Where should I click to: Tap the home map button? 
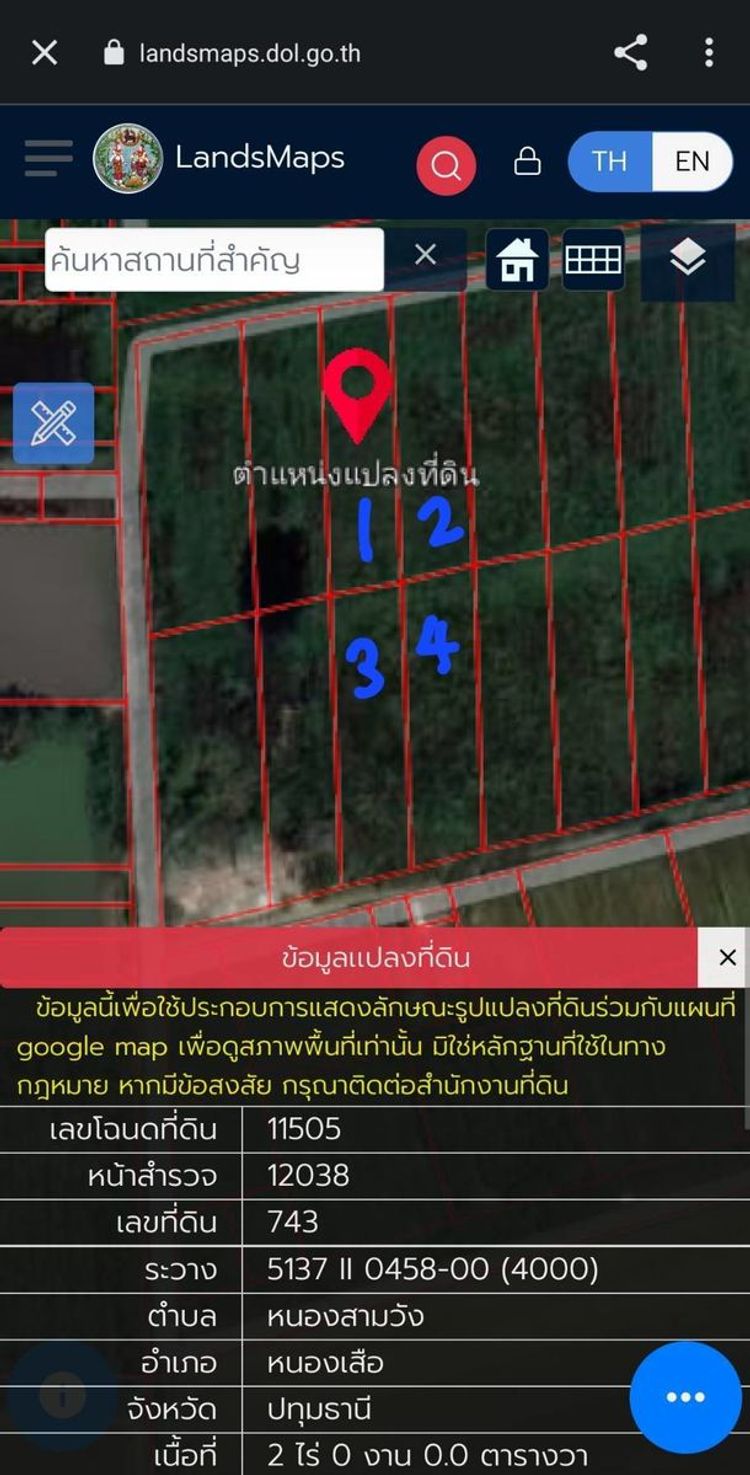(517, 260)
